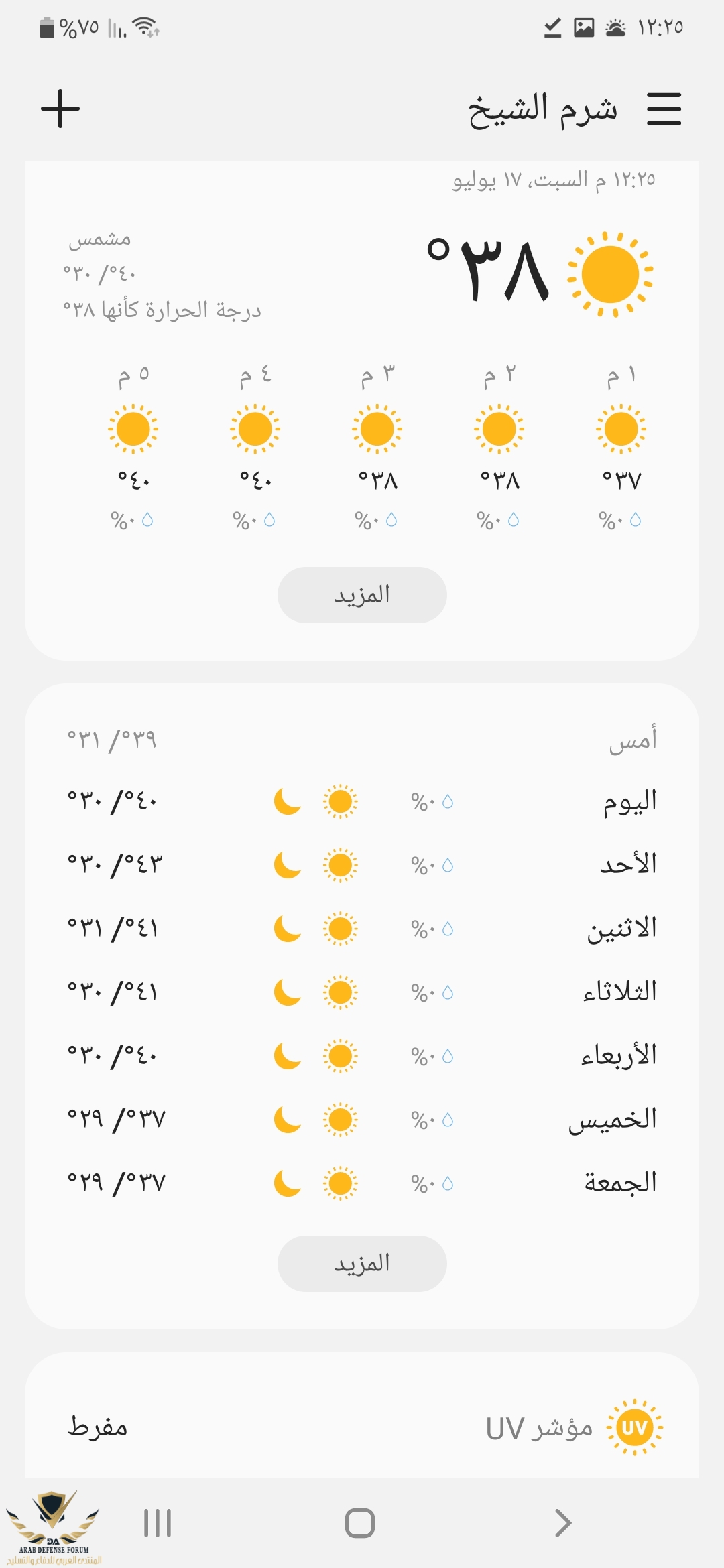724x1568 pixels.
Task: Add a new city with the plus icon
Action: (60, 109)
